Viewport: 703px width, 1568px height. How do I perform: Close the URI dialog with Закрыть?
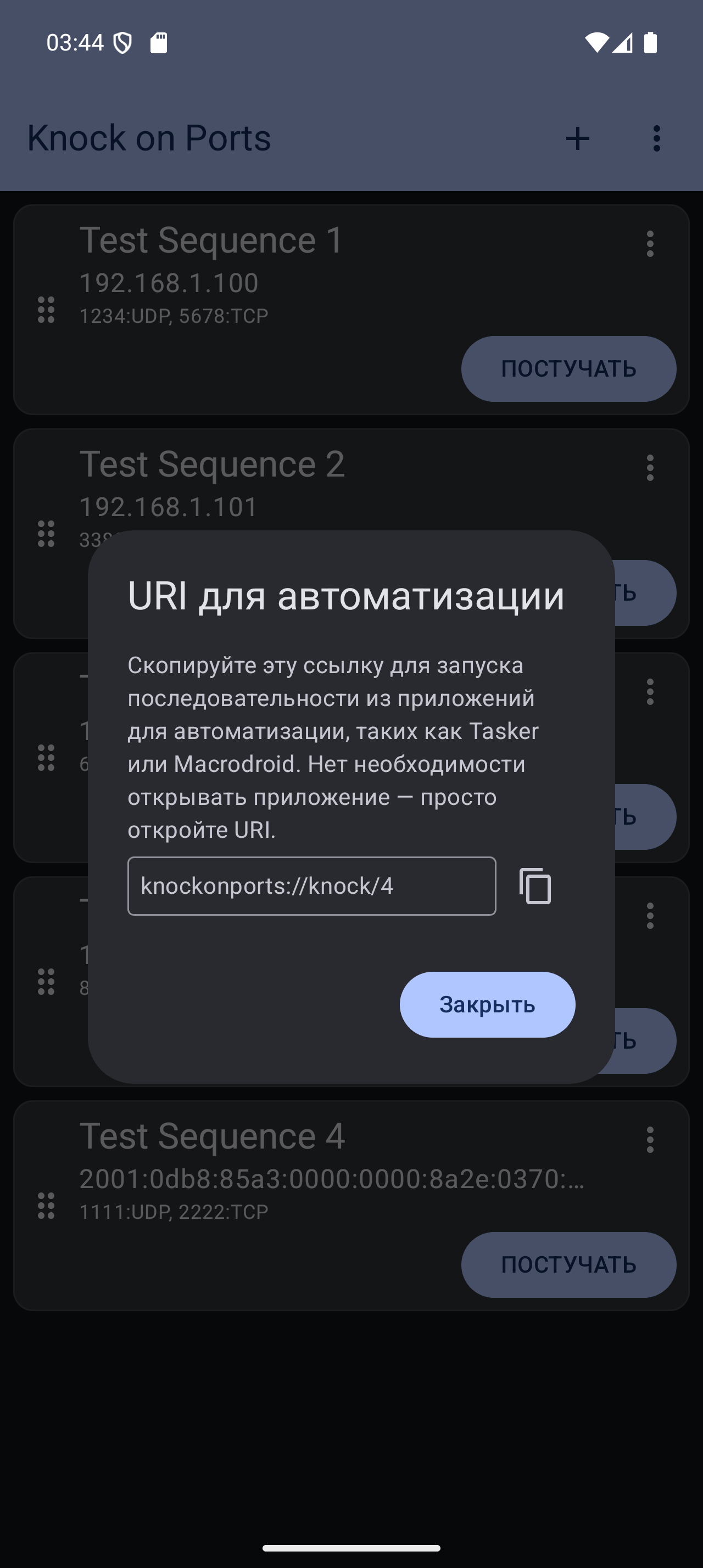pos(487,1004)
